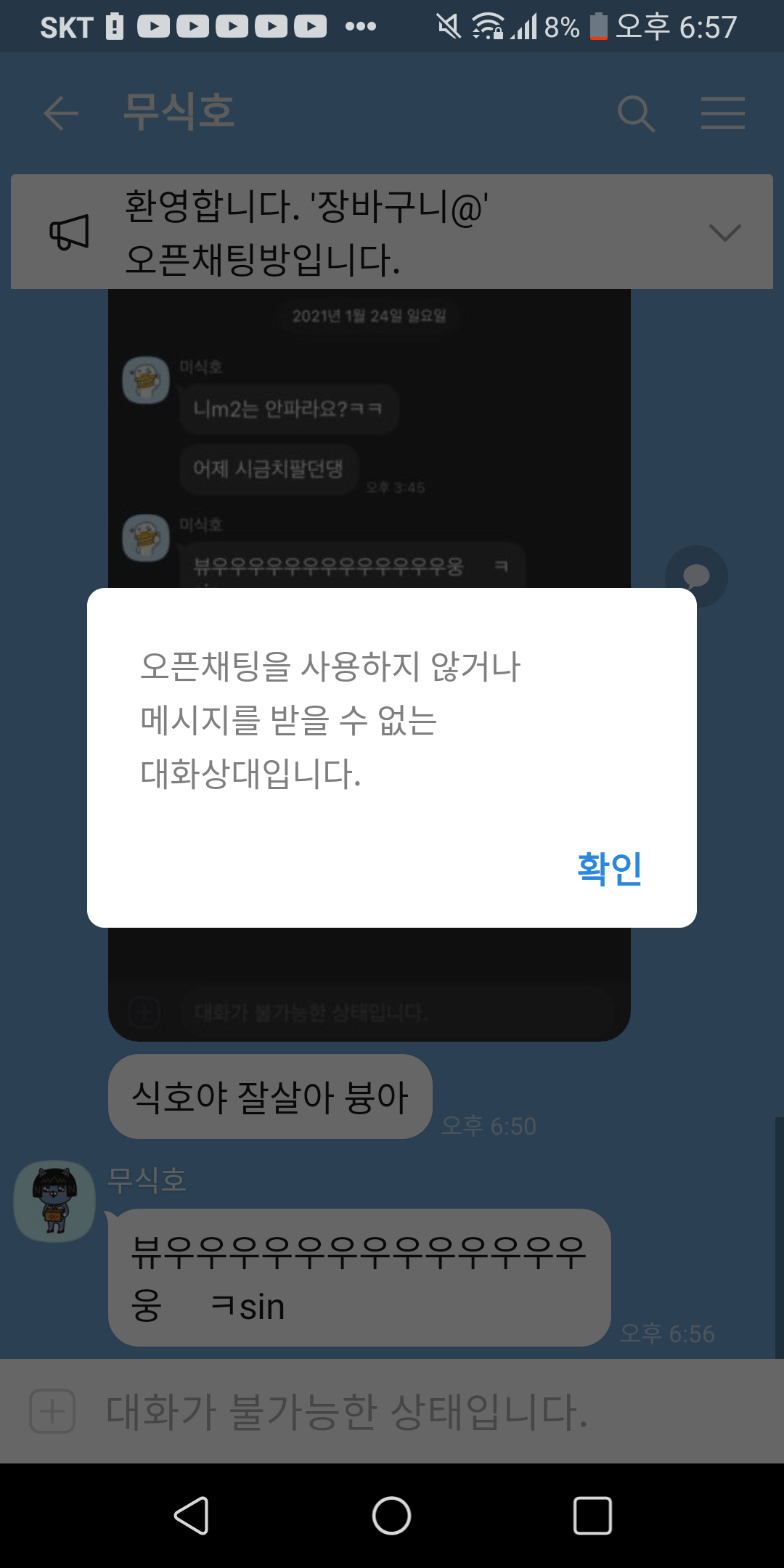Search within the chat room
This screenshot has width=784, height=1568.
[636, 113]
